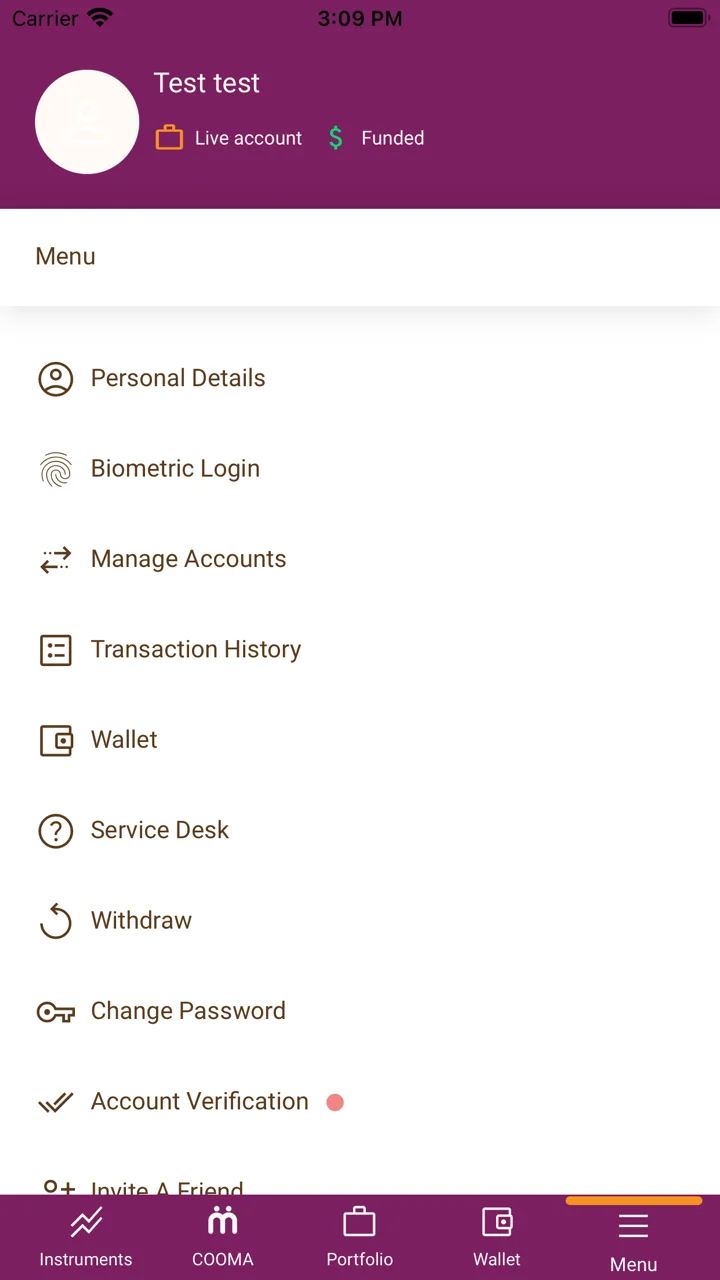Open Service Desk
Viewport: 720px width, 1280px height.
(160, 830)
